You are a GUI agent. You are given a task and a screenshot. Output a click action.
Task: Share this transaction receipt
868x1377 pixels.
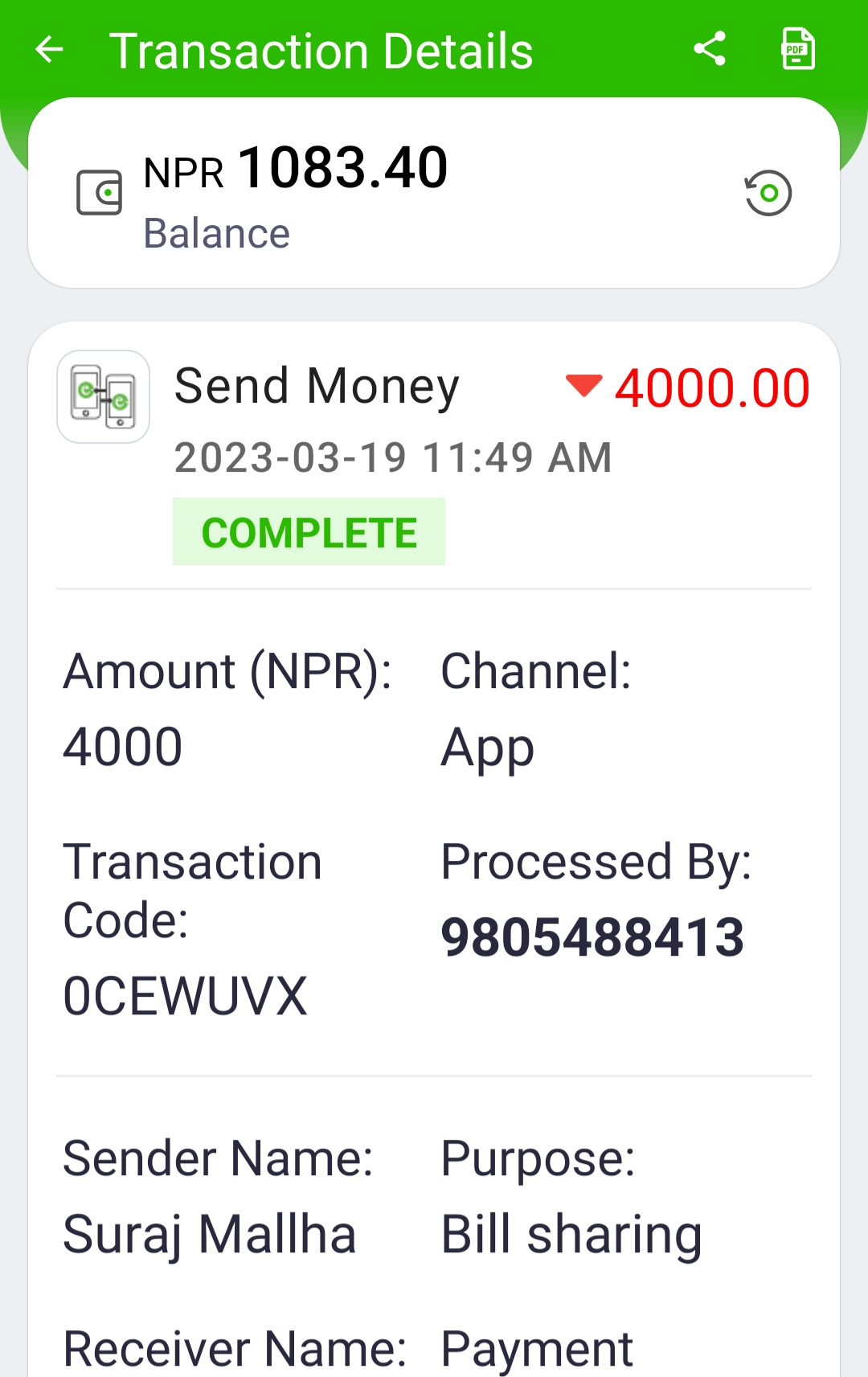710,49
